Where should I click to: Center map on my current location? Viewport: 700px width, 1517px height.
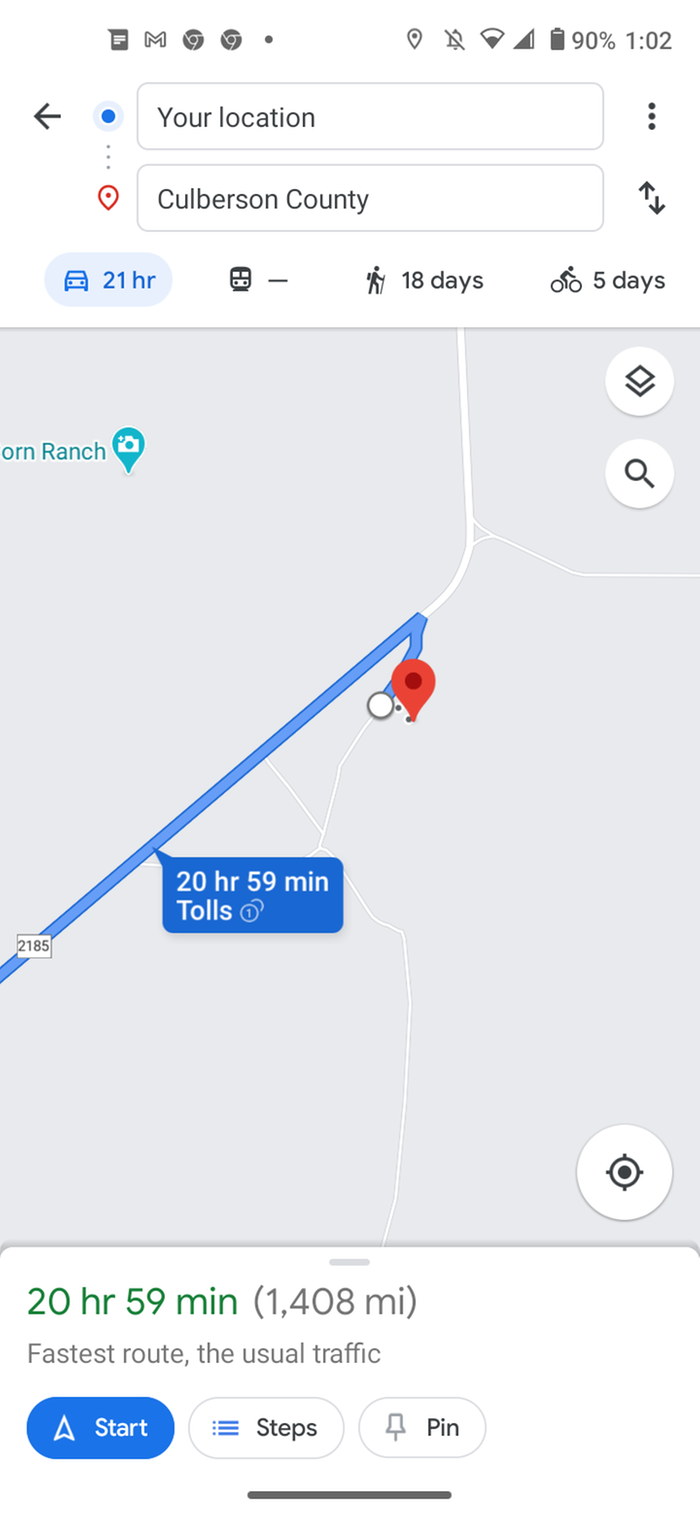(x=624, y=1172)
